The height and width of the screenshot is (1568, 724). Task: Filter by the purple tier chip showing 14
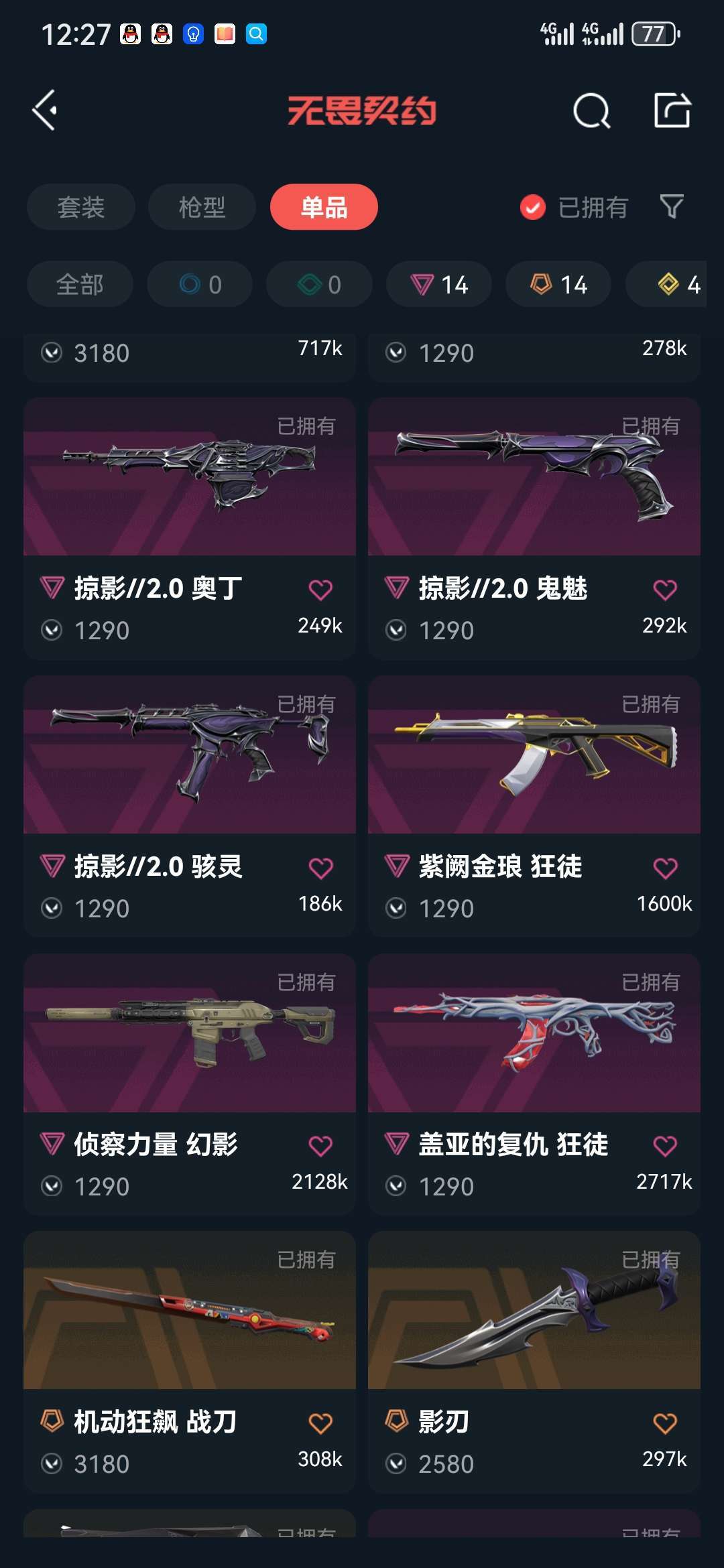pyautogui.click(x=439, y=284)
